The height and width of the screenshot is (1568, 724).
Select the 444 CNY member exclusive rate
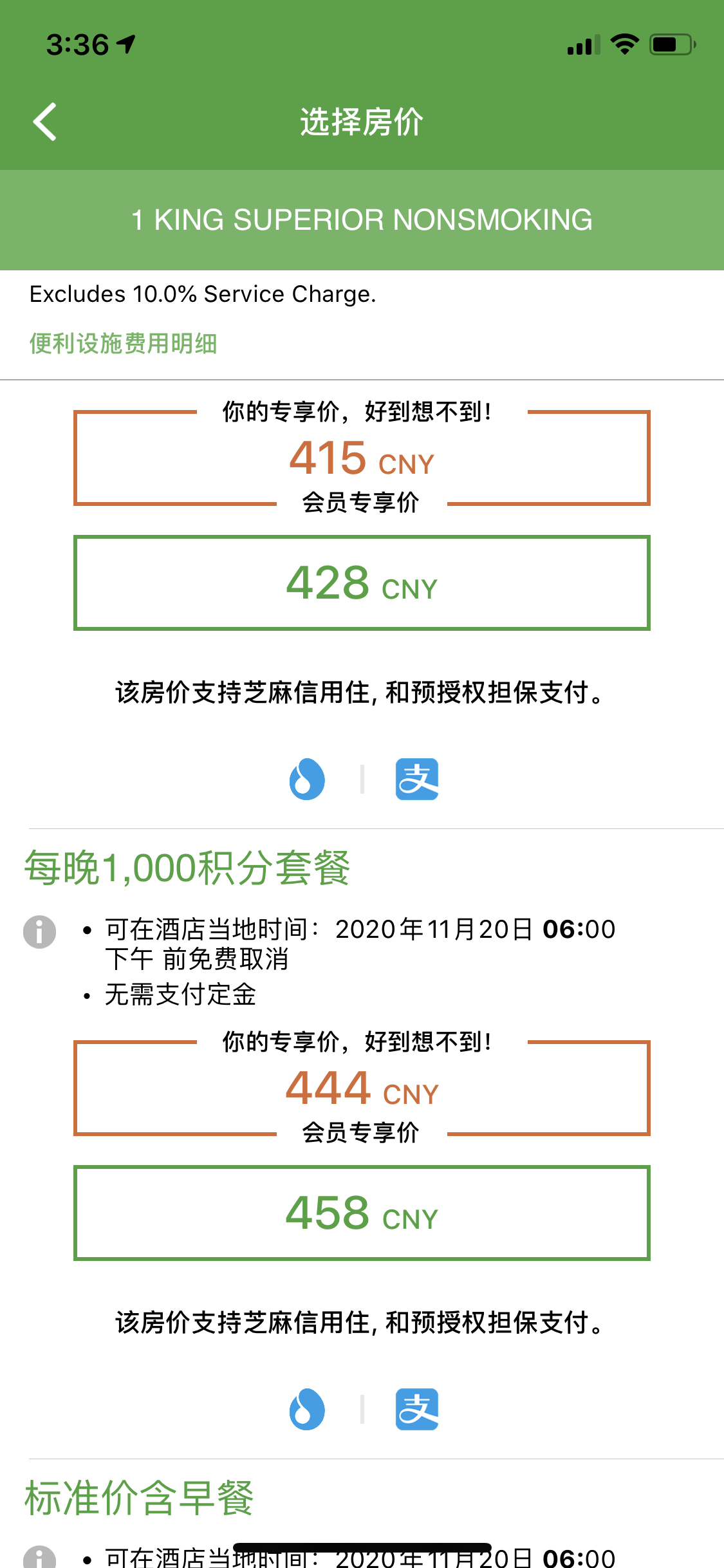[362, 1088]
